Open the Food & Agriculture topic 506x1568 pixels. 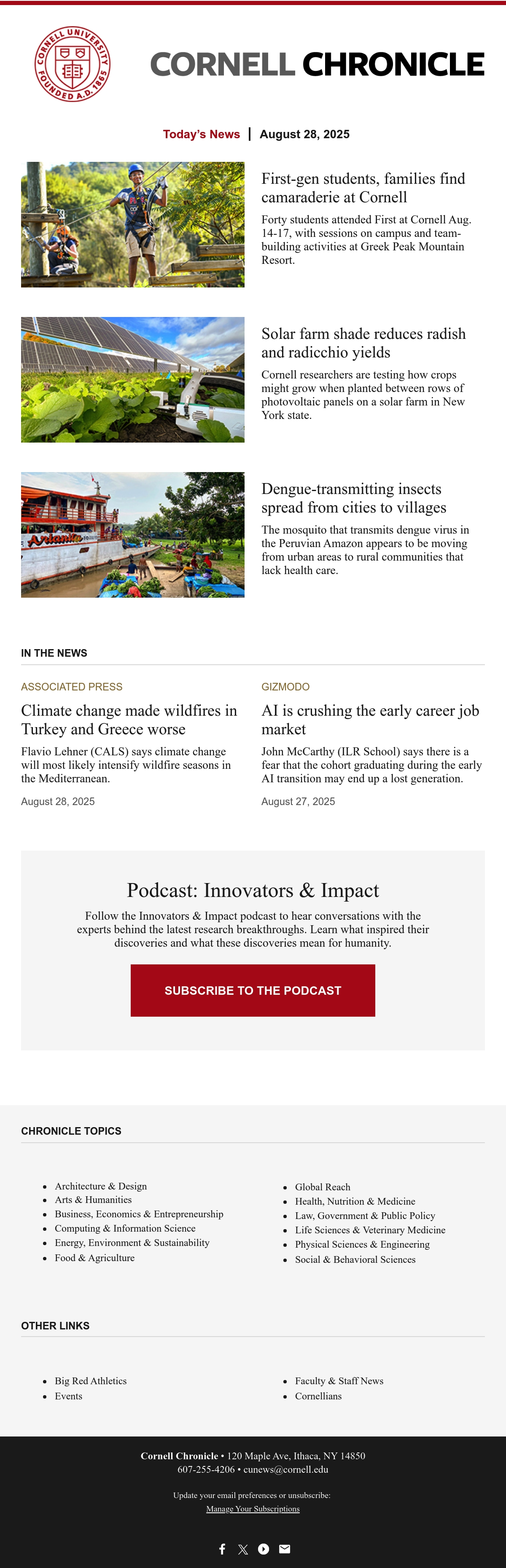point(94,1258)
